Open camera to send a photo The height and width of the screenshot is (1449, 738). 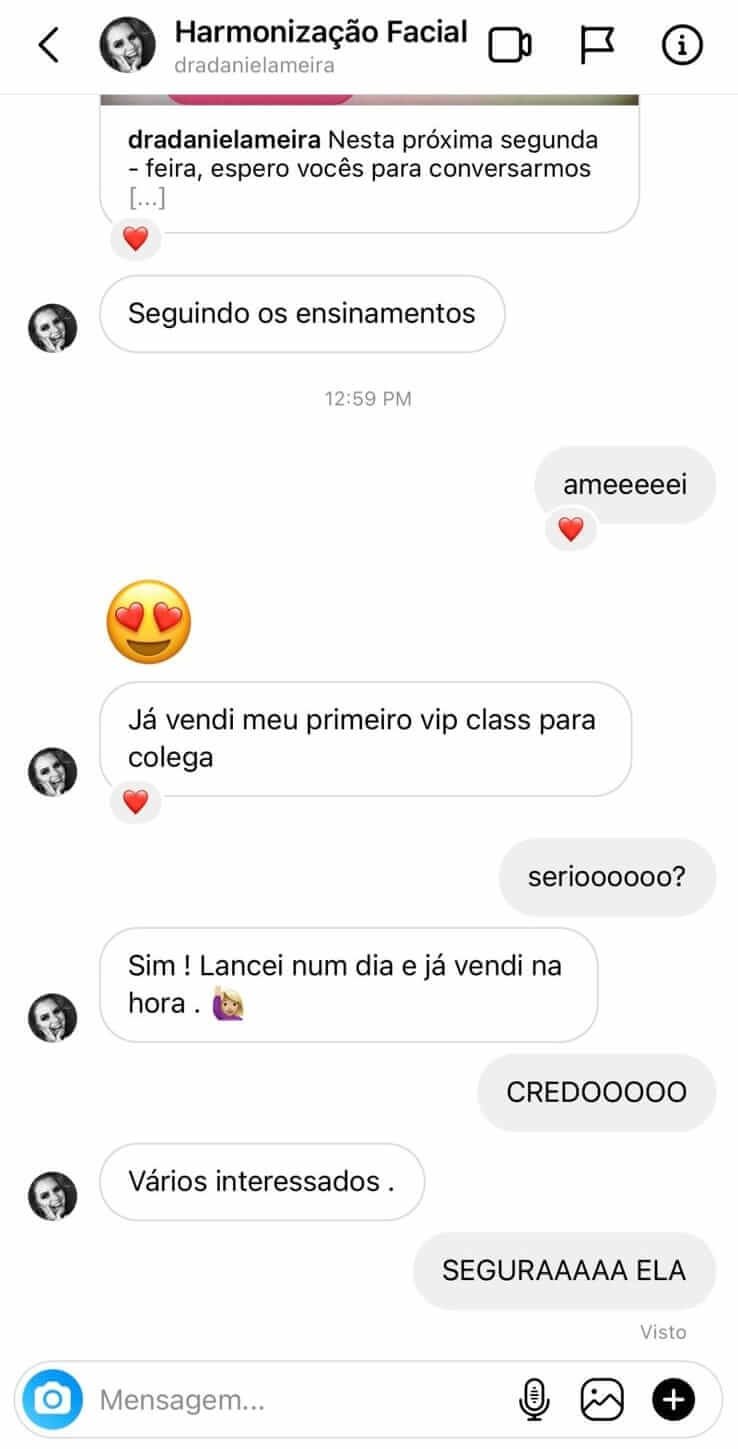[x=53, y=1399]
